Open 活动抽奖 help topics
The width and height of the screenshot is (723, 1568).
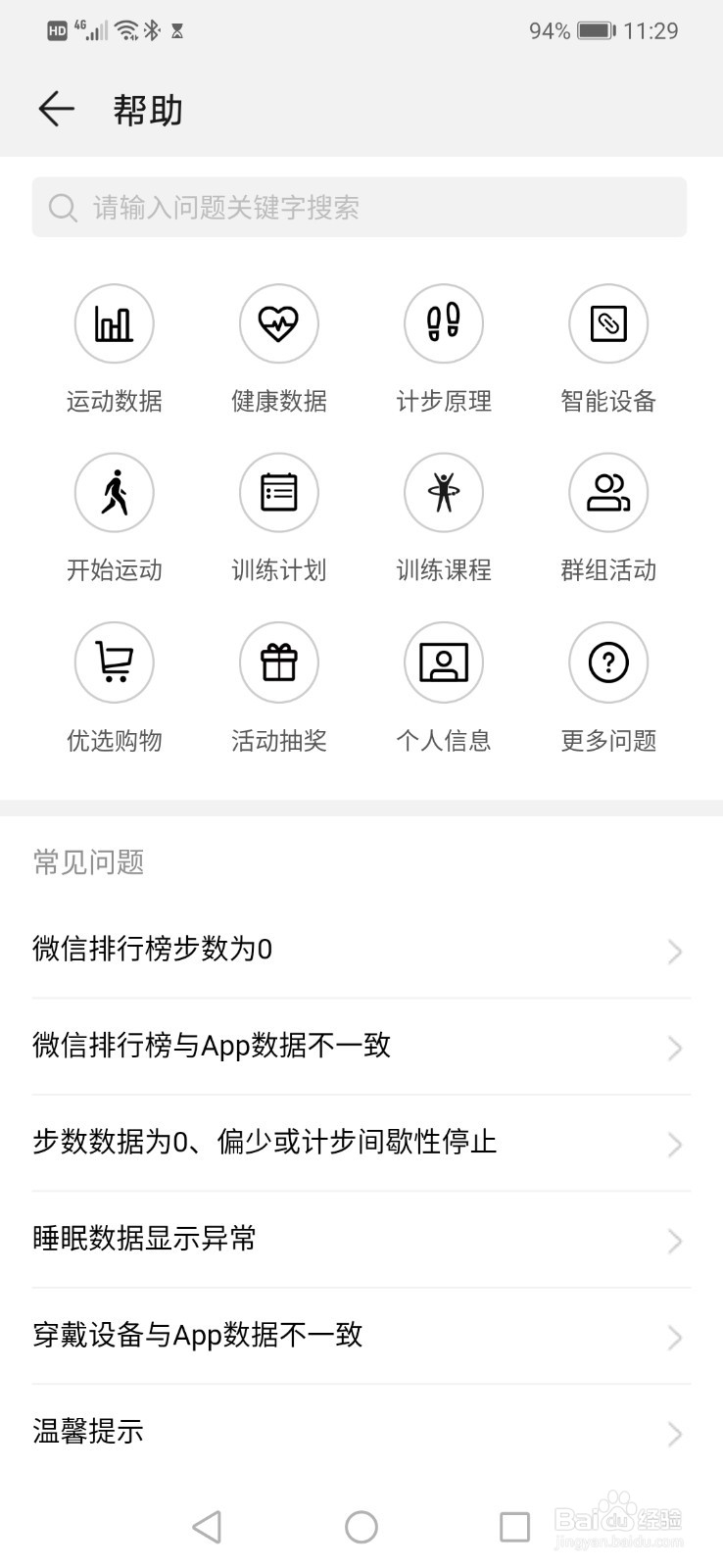coord(279,689)
